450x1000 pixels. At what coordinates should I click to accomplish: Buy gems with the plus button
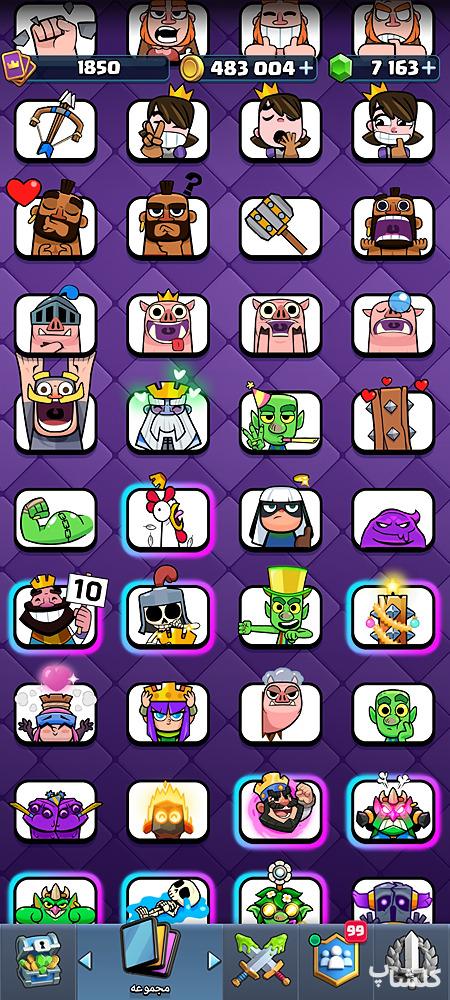tap(430, 68)
